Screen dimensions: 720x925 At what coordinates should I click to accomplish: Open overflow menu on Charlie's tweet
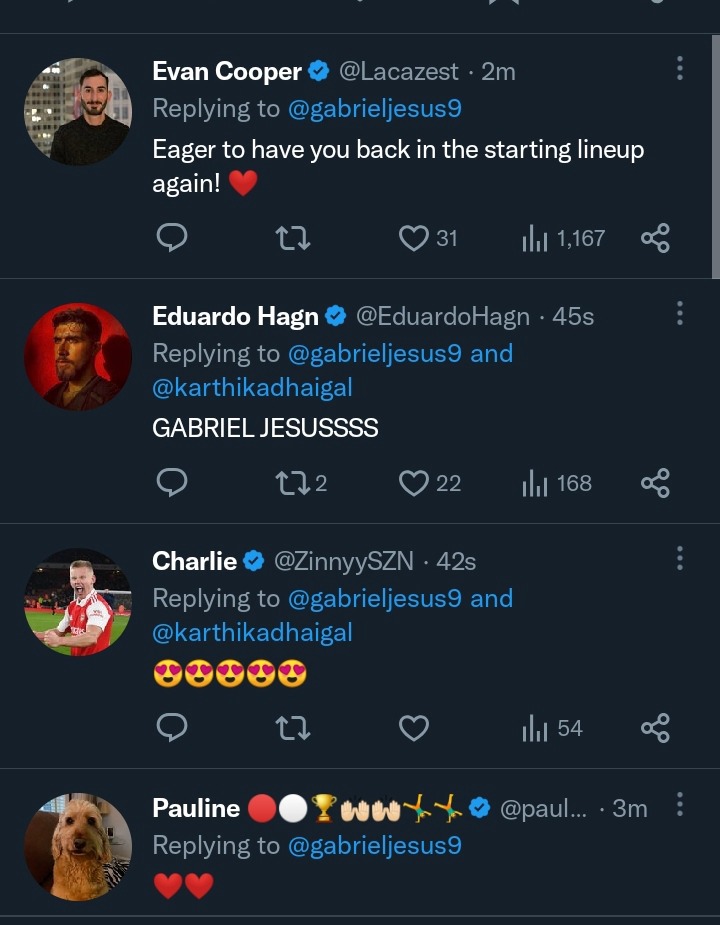coord(680,558)
